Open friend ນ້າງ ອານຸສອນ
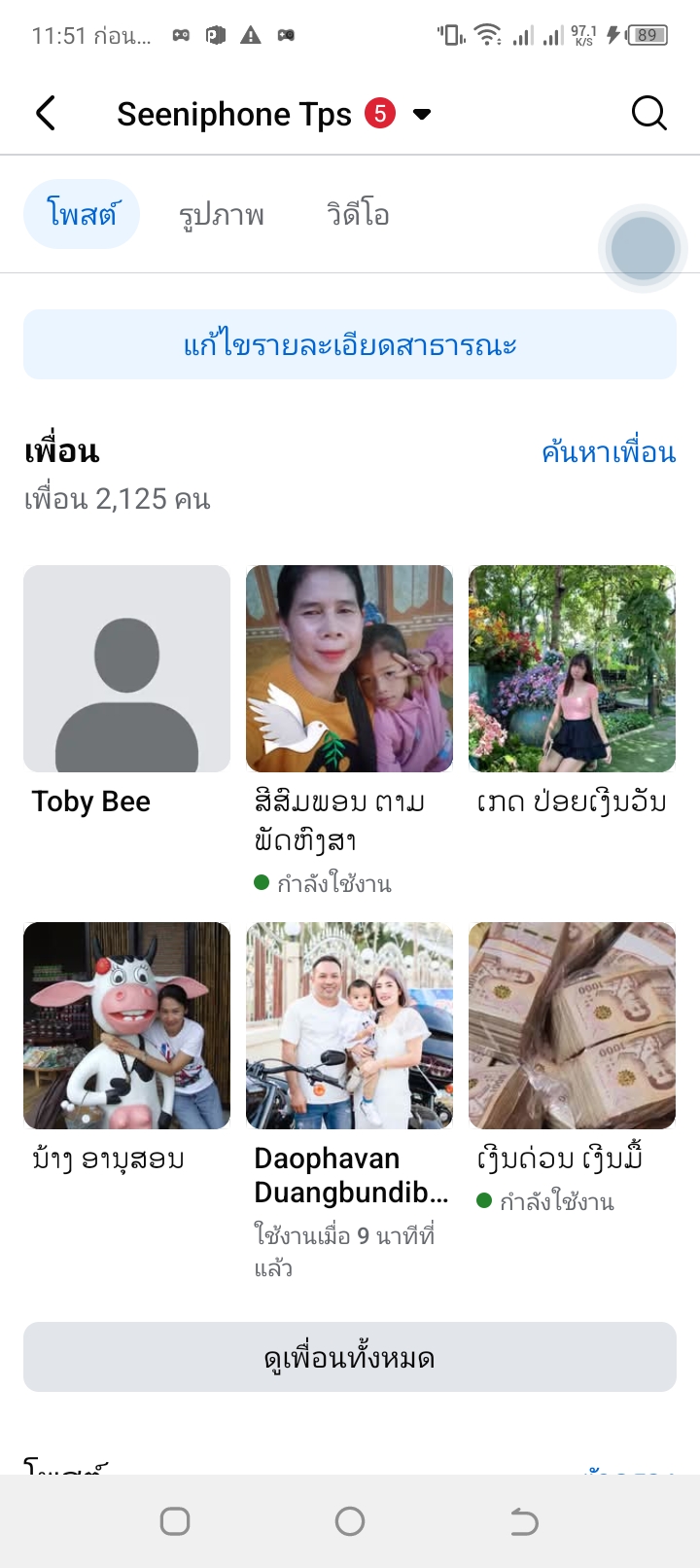The height and width of the screenshot is (1568, 700). tap(126, 1026)
